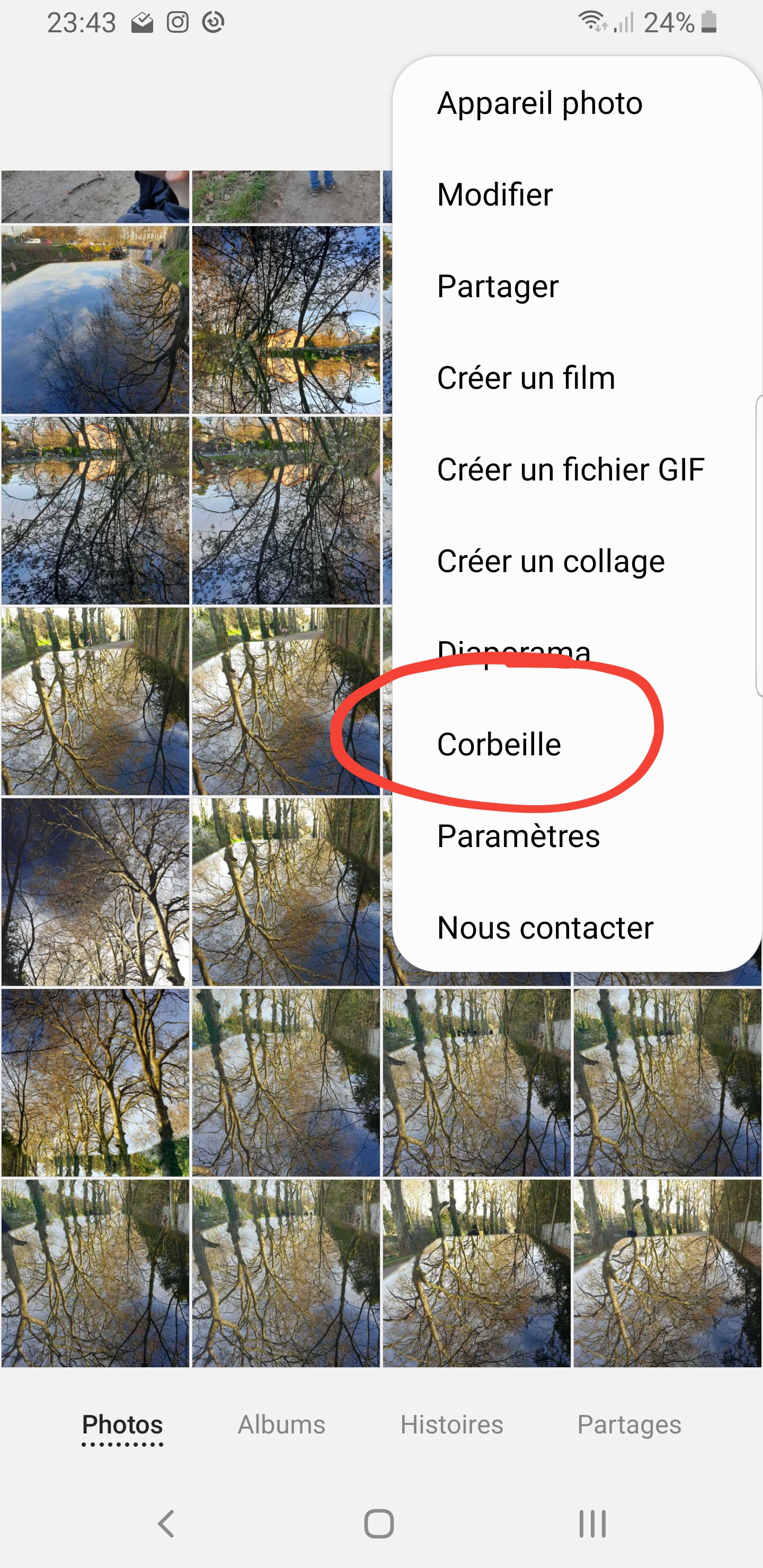This screenshot has width=763, height=1568.
Task: Choose Modifier in the dropdown menu
Action: click(x=494, y=195)
